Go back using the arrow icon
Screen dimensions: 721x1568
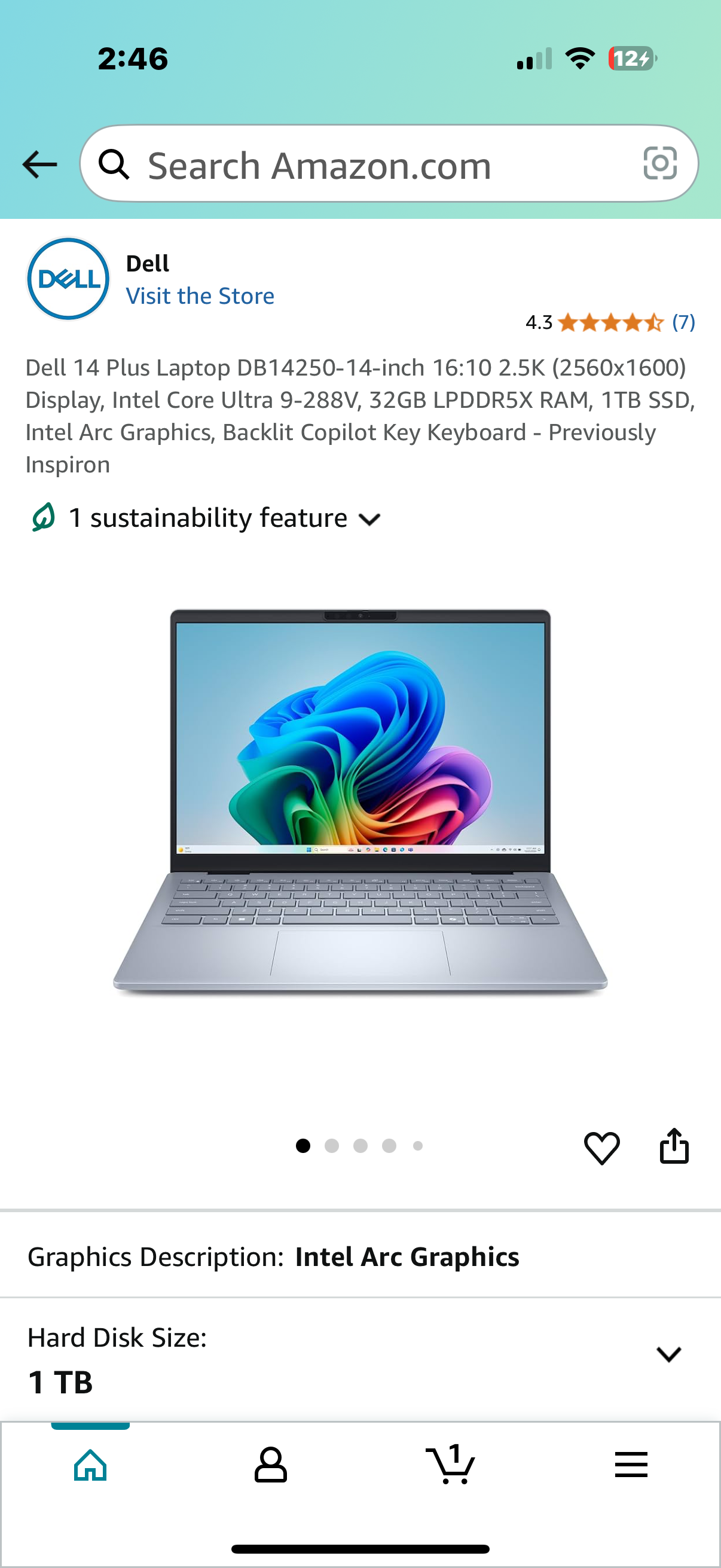coord(39,164)
